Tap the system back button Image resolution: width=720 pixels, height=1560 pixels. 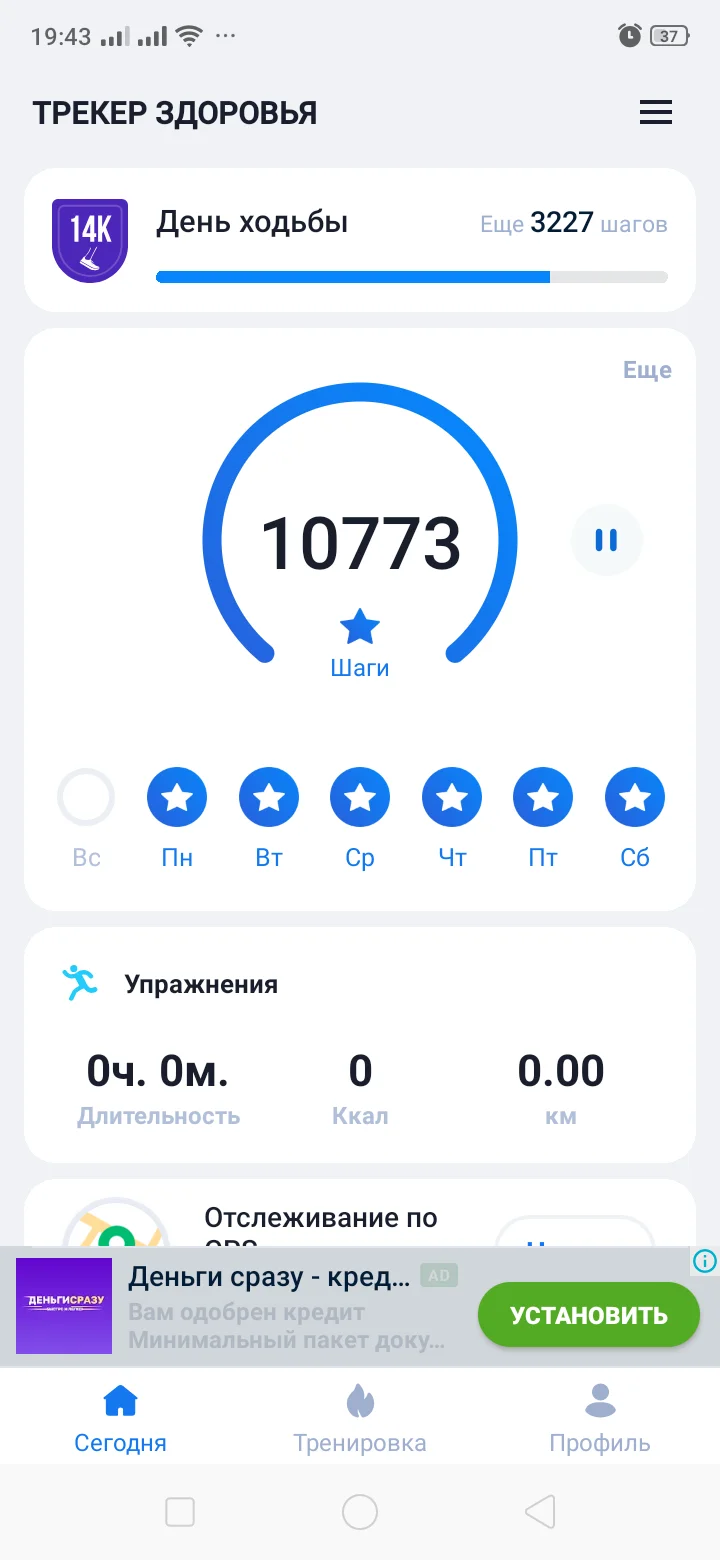(540, 1512)
